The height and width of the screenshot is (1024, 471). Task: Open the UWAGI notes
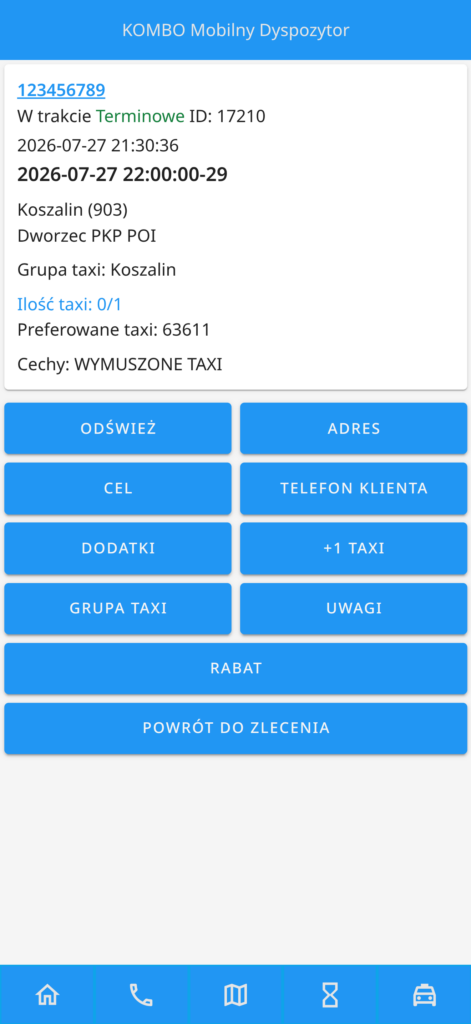(353, 609)
